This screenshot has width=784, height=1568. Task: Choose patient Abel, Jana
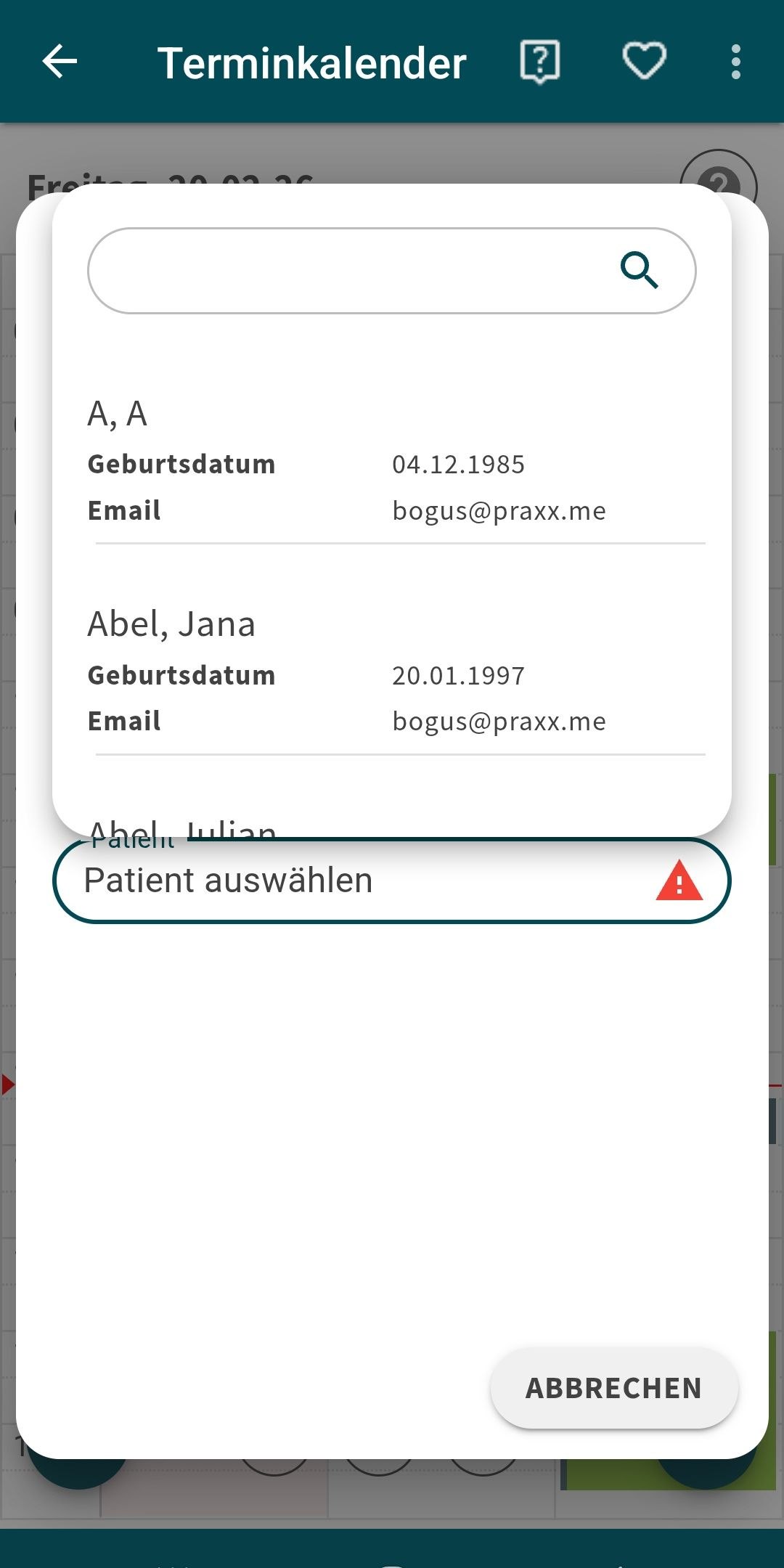point(392,672)
